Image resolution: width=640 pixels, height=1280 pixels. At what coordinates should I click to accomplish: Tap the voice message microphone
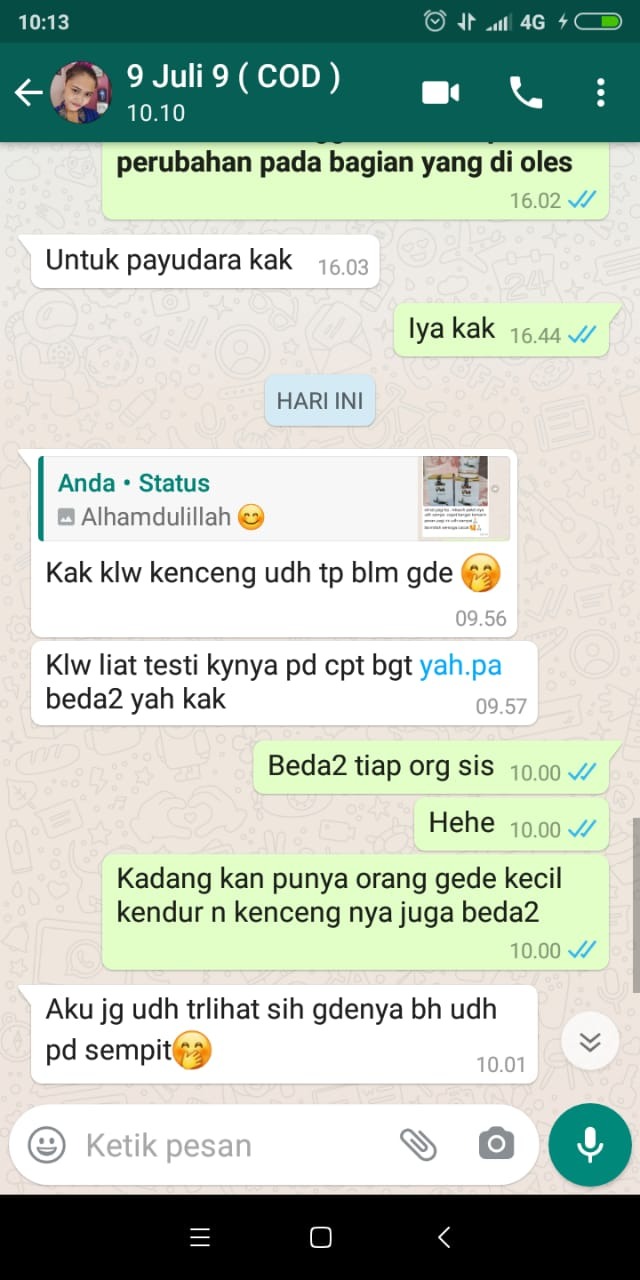[x=590, y=1145]
